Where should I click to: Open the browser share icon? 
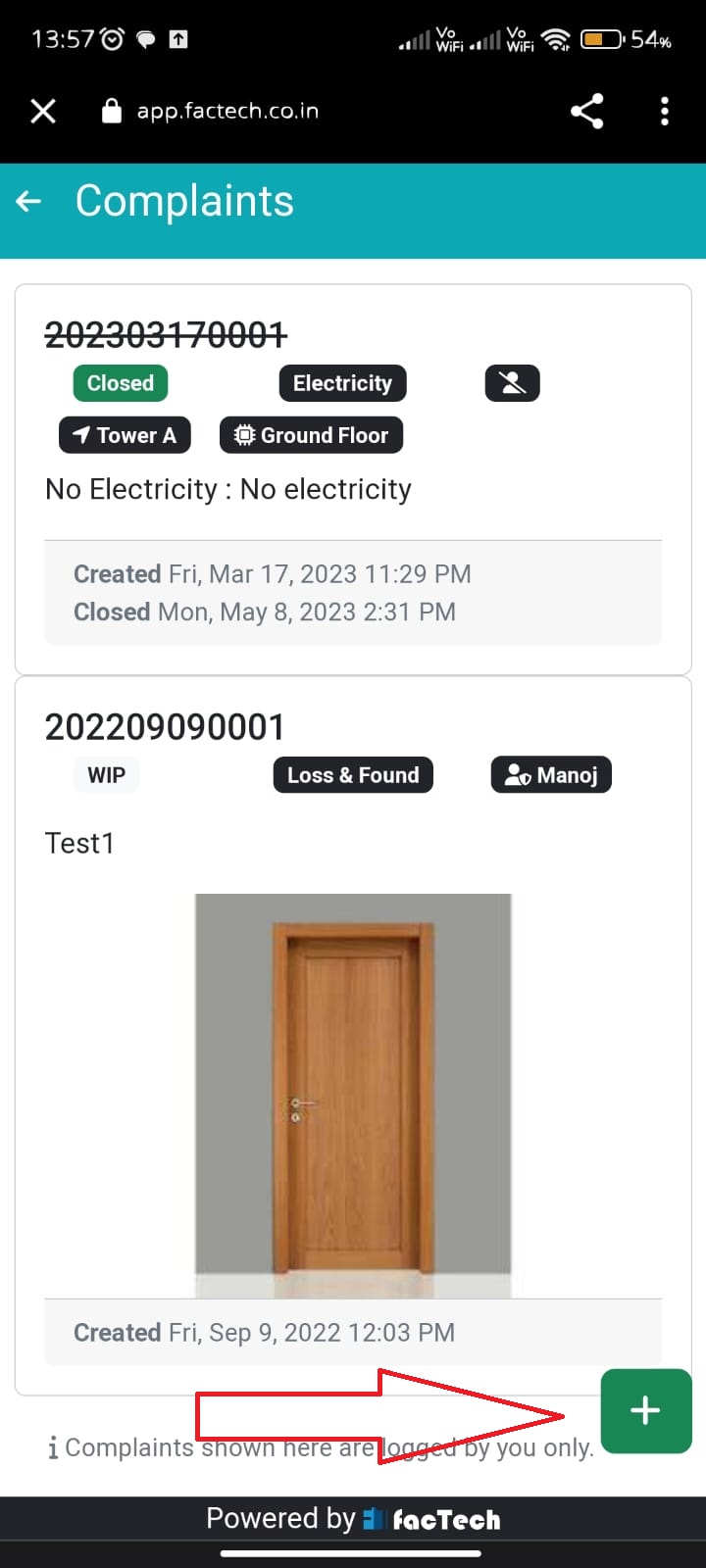pos(586,111)
